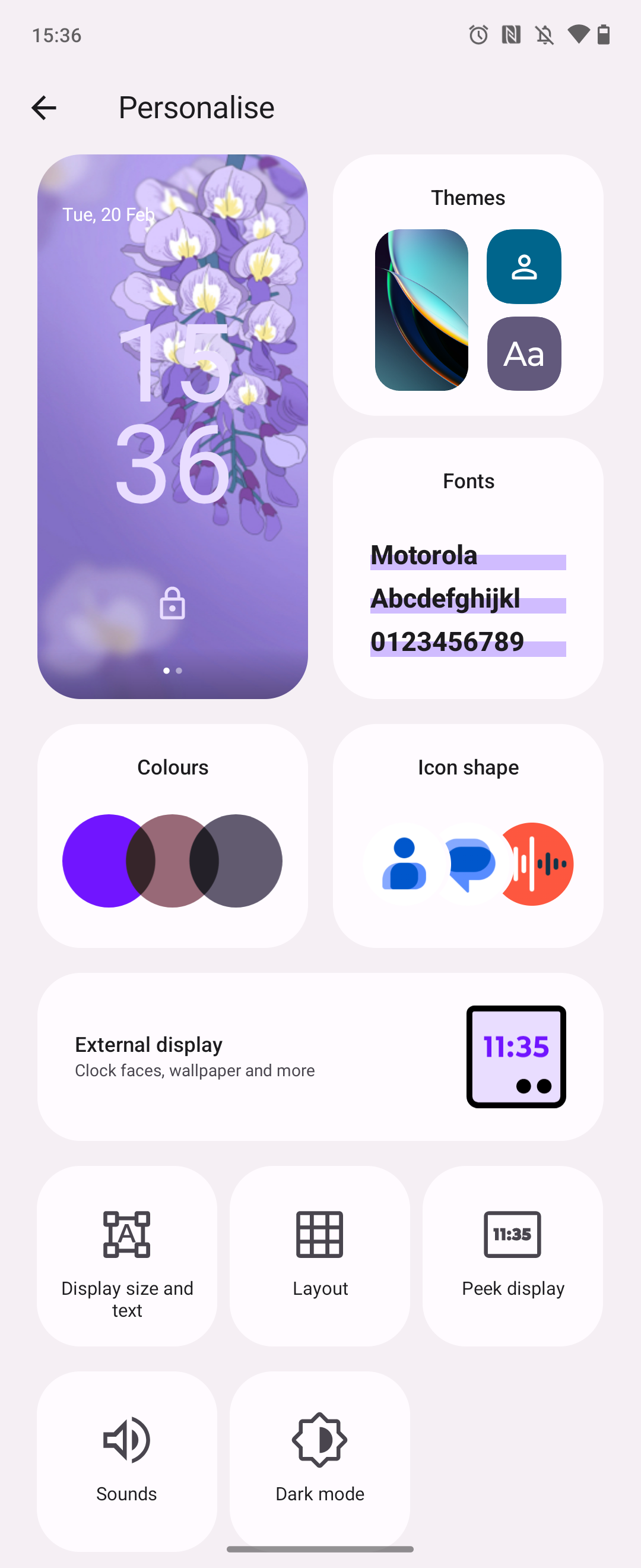The height and width of the screenshot is (1568, 641).
Task: Open the Icon shape card
Action: [468, 835]
